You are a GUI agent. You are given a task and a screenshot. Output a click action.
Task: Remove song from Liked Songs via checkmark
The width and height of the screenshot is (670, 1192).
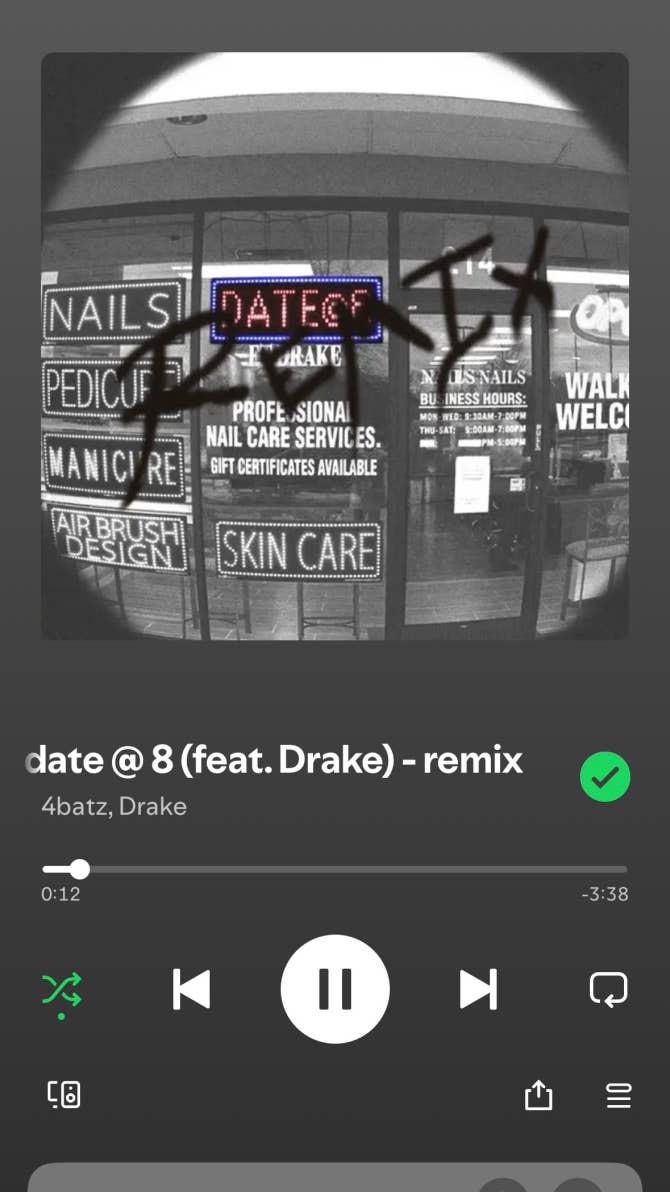tap(605, 777)
